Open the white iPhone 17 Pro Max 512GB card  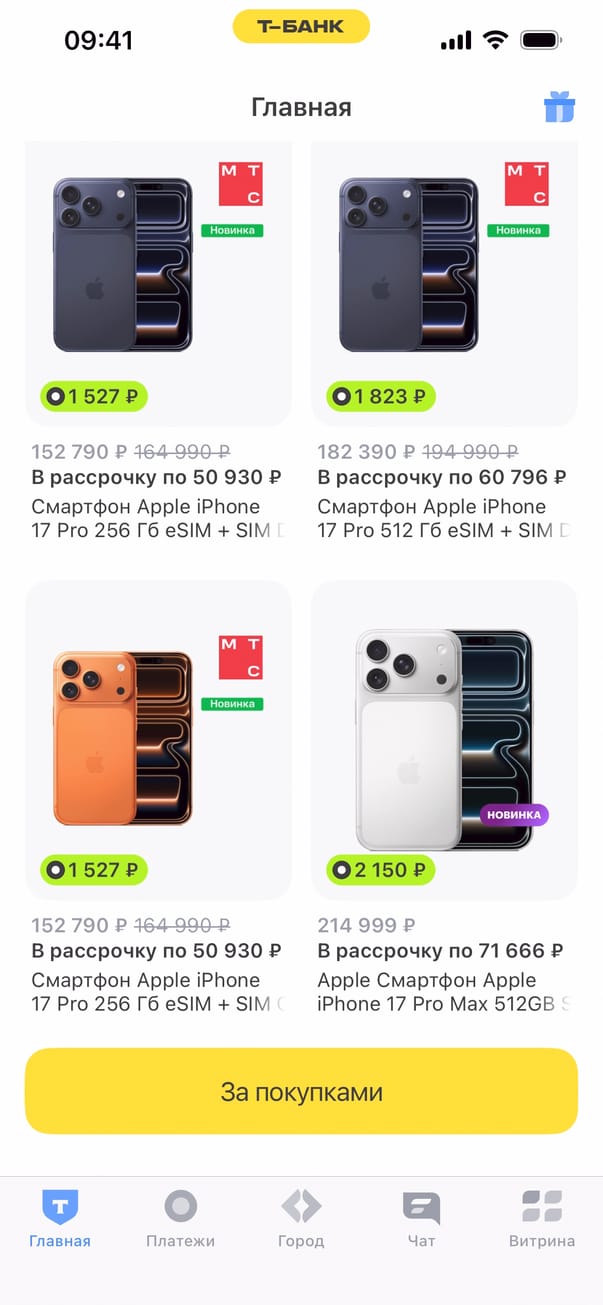444,760
